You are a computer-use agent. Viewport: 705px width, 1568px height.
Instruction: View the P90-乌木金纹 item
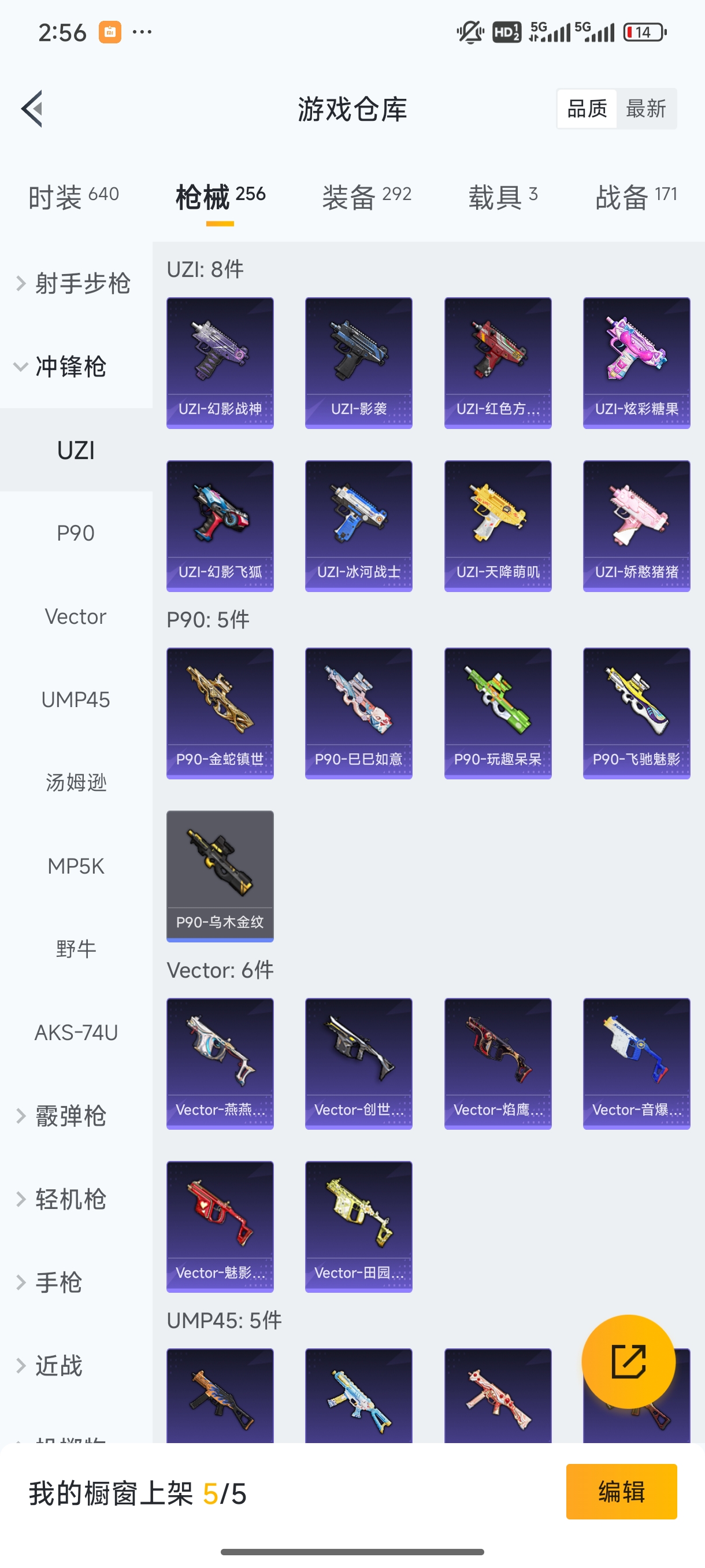220,876
